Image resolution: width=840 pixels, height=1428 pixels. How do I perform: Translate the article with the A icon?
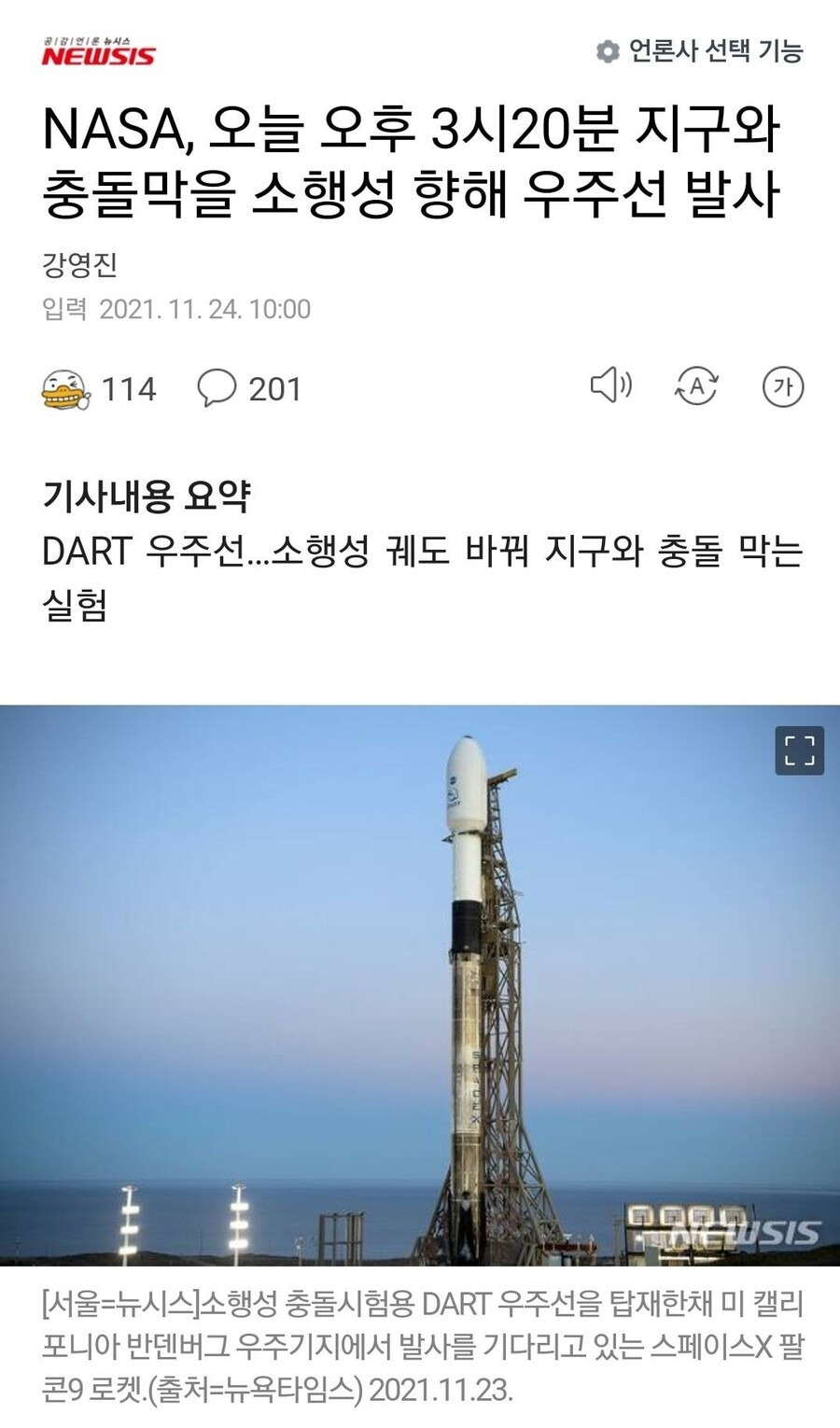pos(696,386)
